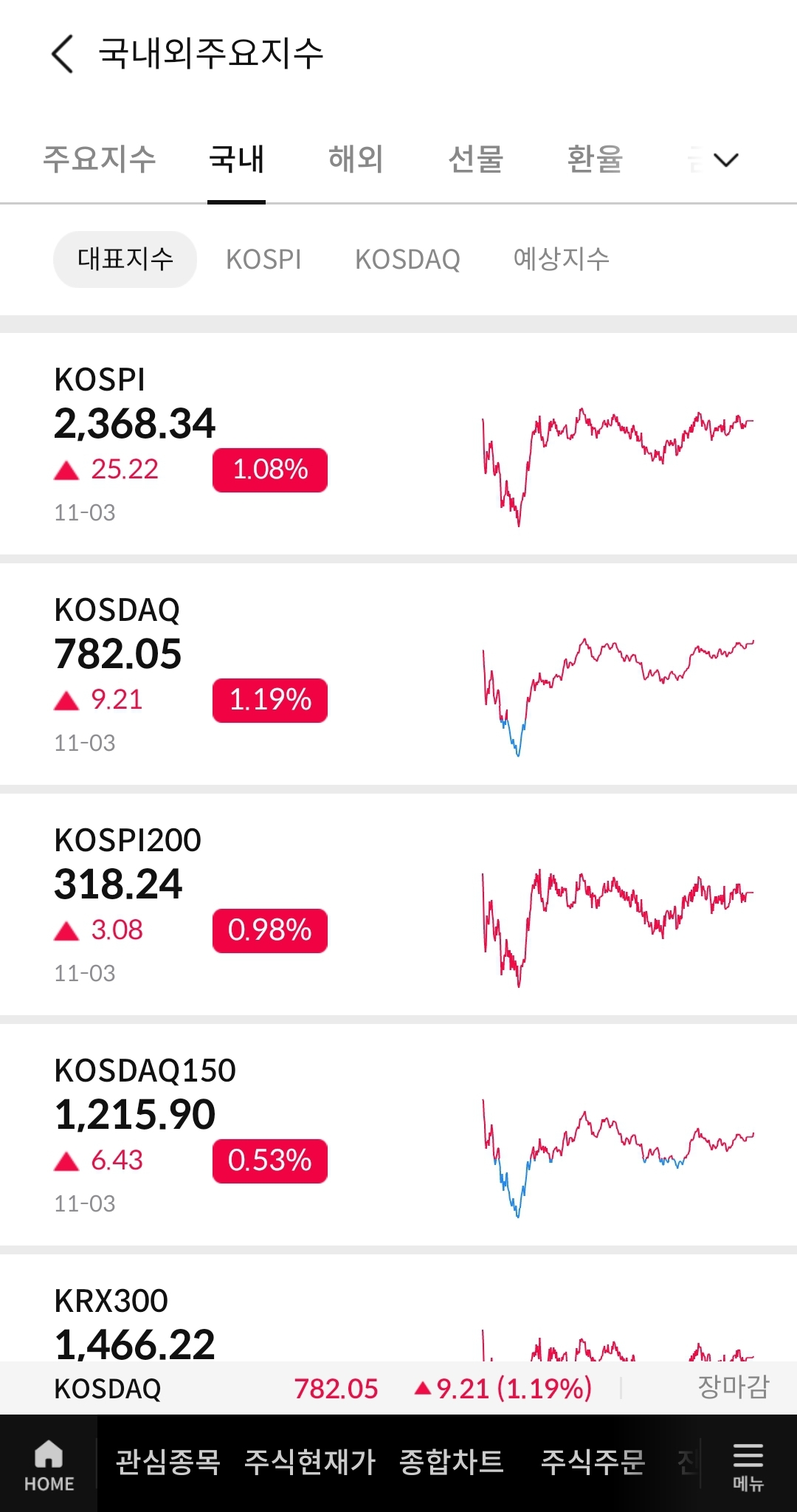The width and height of the screenshot is (797, 1512).
Task: Select the 환율 tab
Action: (595, 159)
